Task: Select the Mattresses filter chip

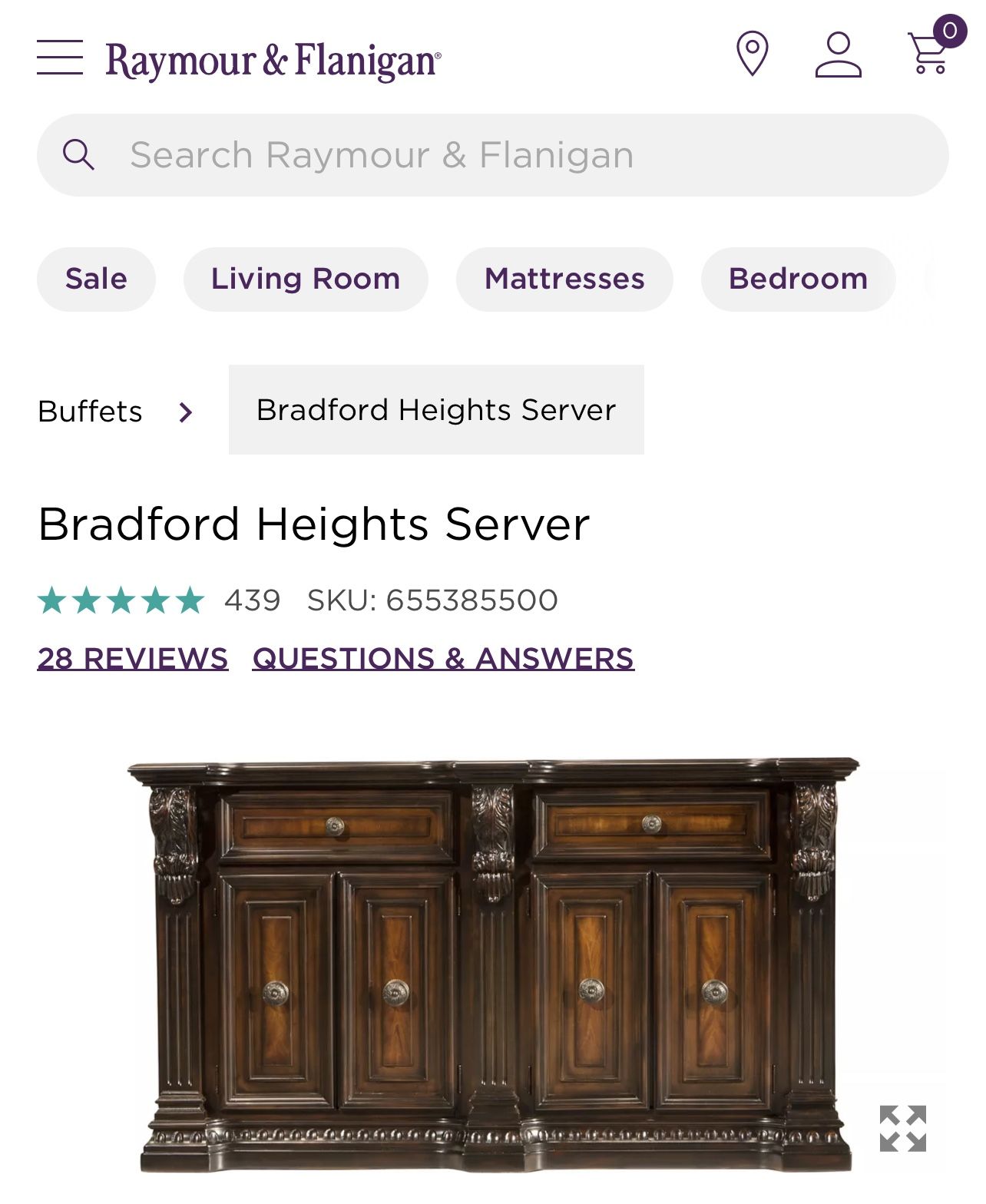Action: [564, 279]
